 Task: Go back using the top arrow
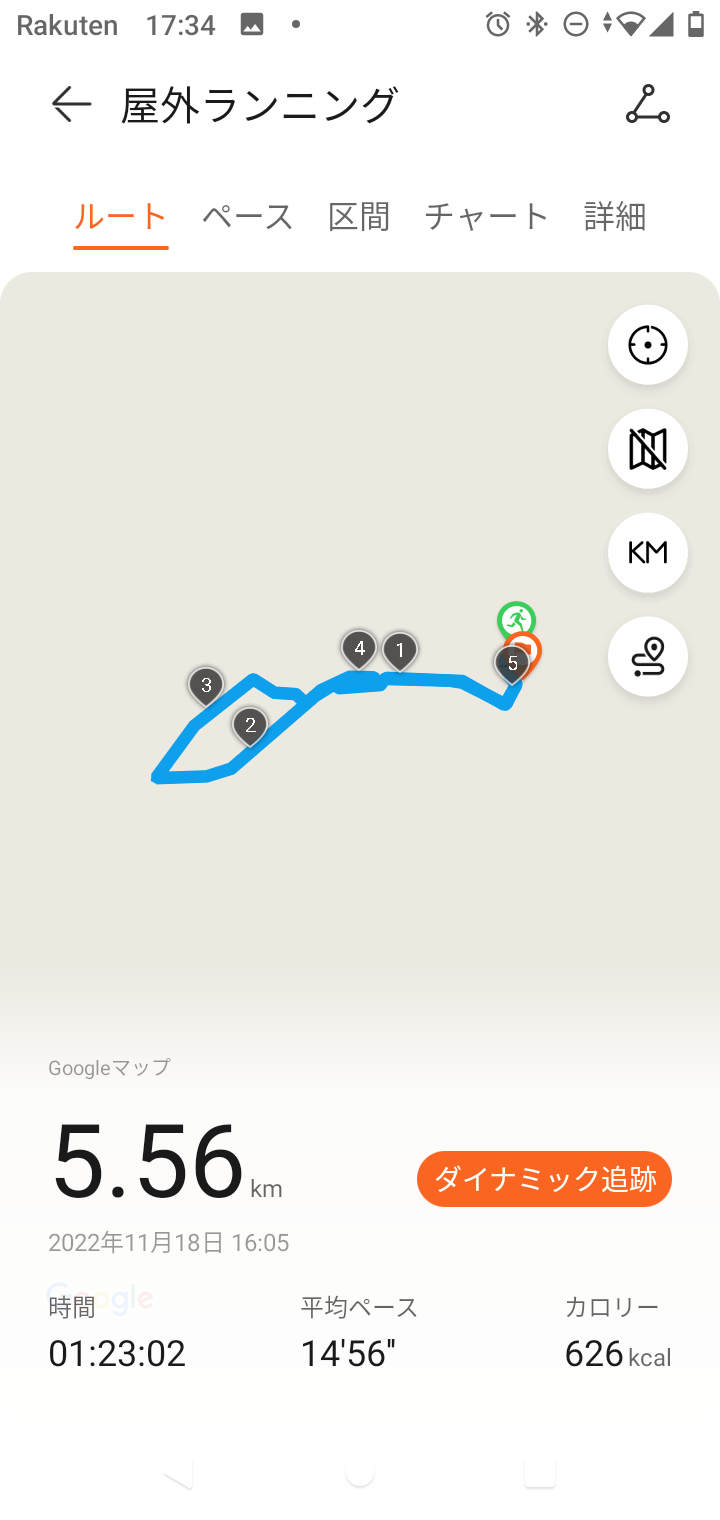[71, 104]
